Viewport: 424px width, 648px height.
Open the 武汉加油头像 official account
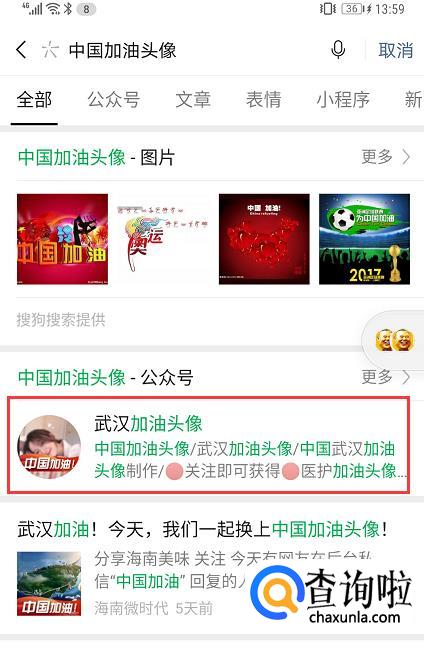[x=209, y=446]
